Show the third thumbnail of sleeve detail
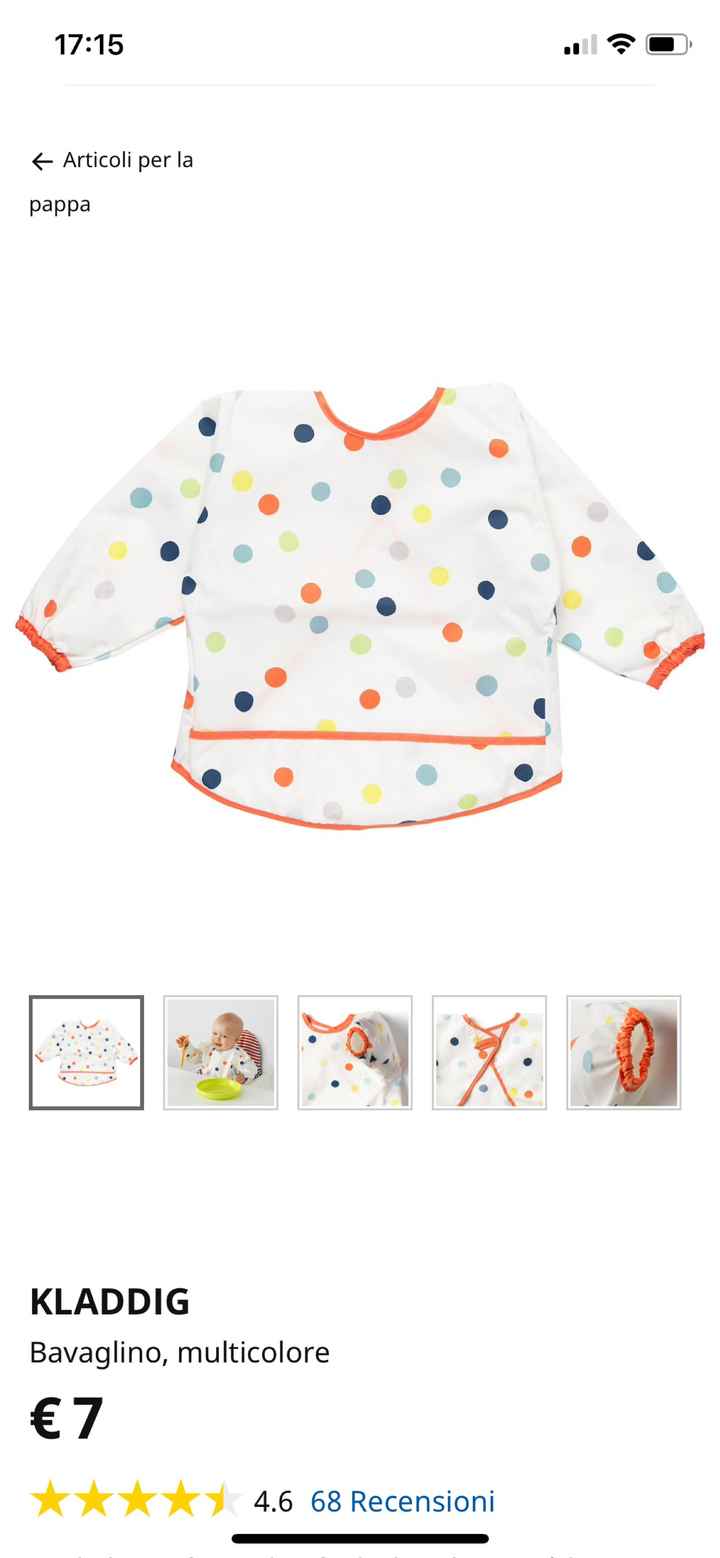 [355, 1052]
